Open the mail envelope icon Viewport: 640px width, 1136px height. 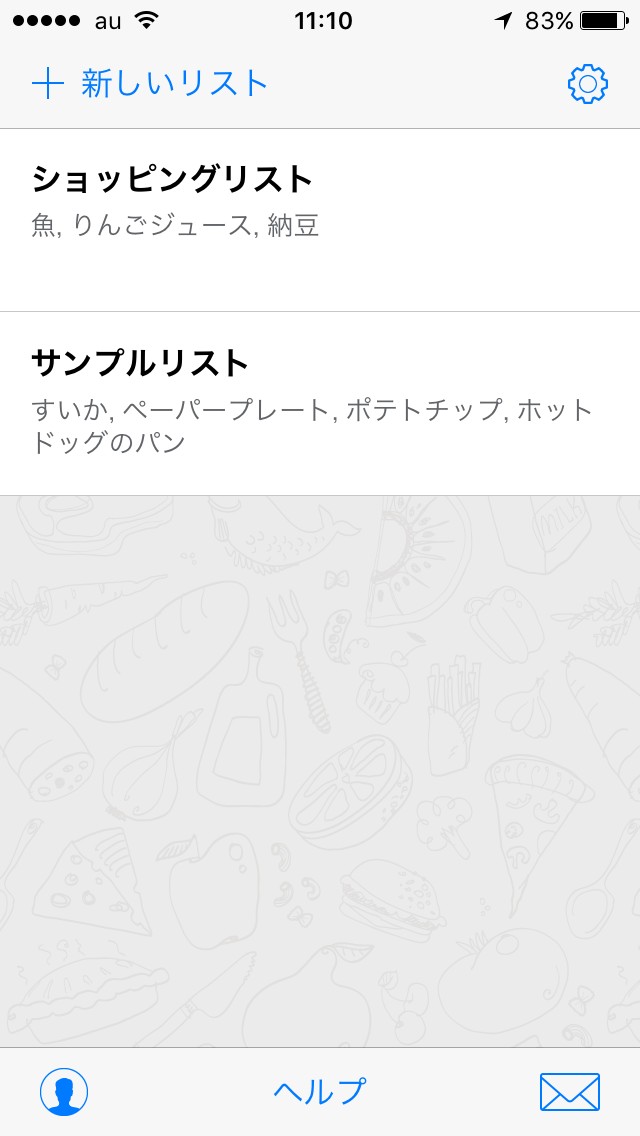tap(570, 1091)
